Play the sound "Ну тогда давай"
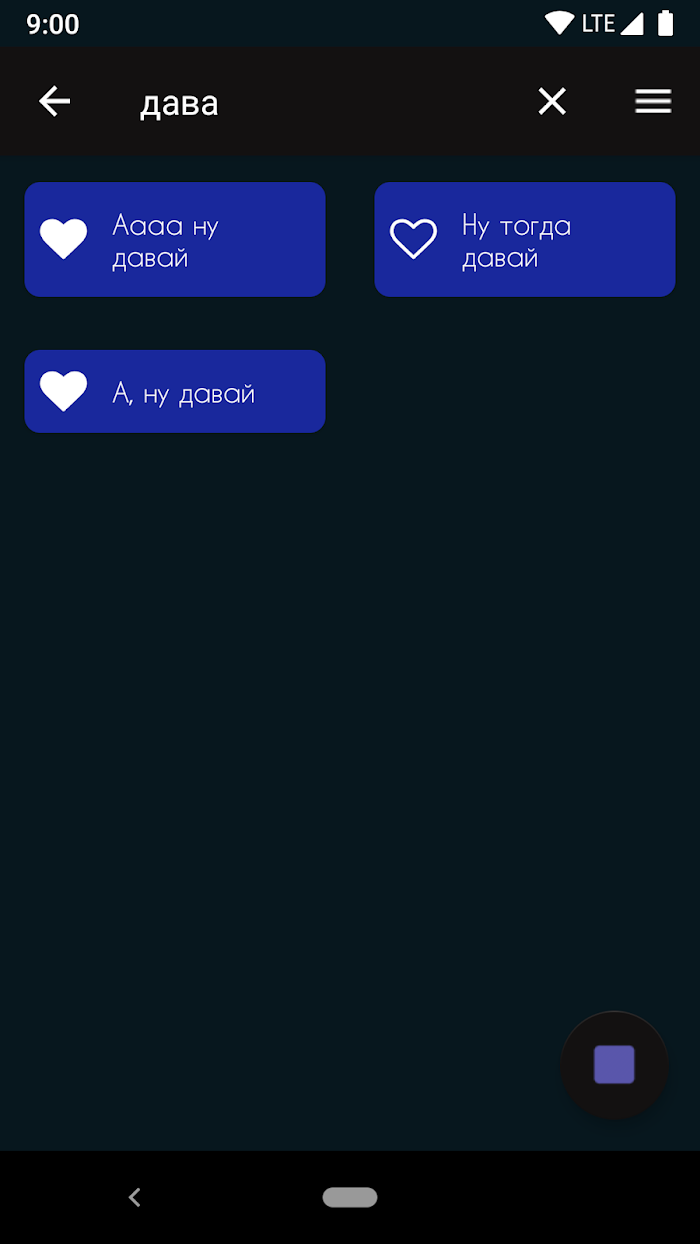Screen dimensions: 700x1244 pos(525,240)
